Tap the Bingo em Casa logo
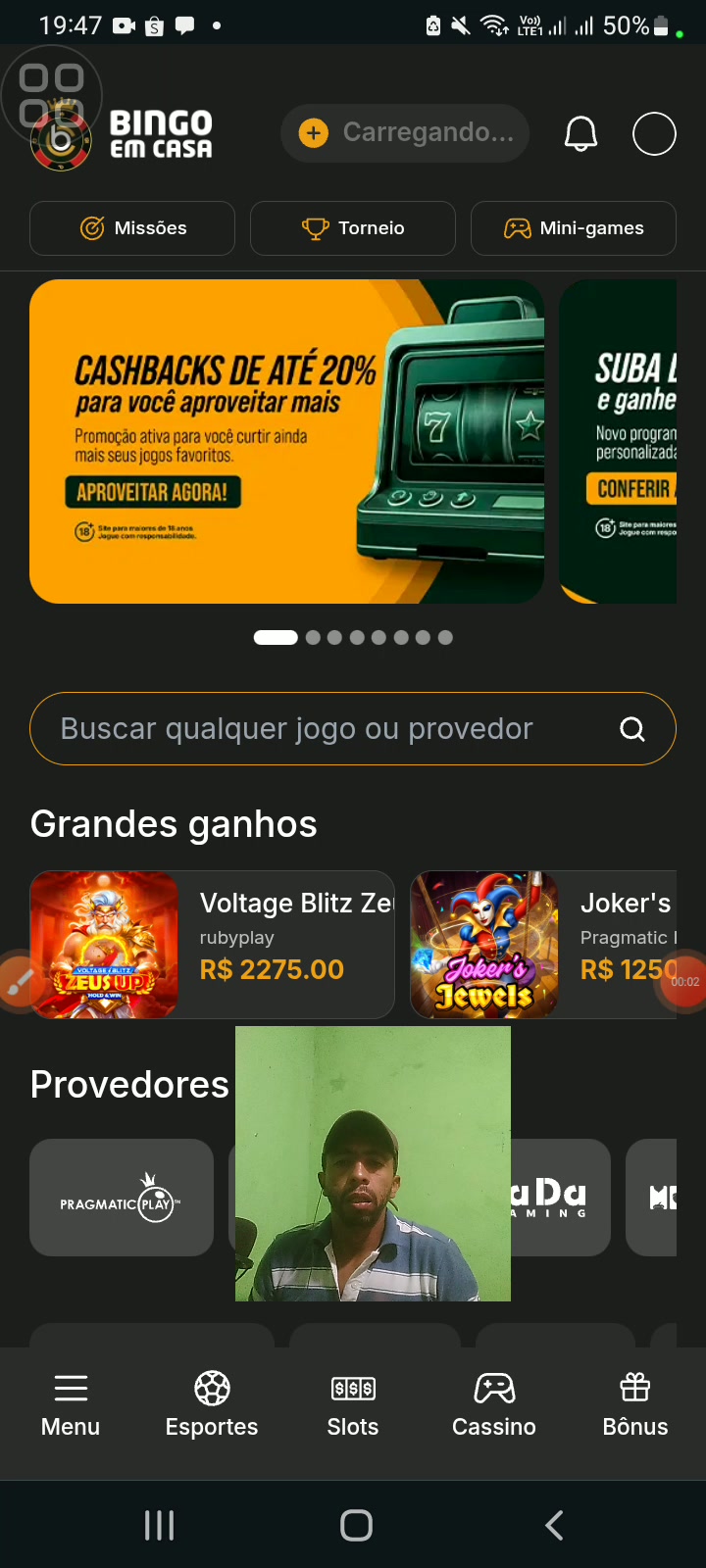The width and height of the screenshot is (706, 1568). (122, 135)
